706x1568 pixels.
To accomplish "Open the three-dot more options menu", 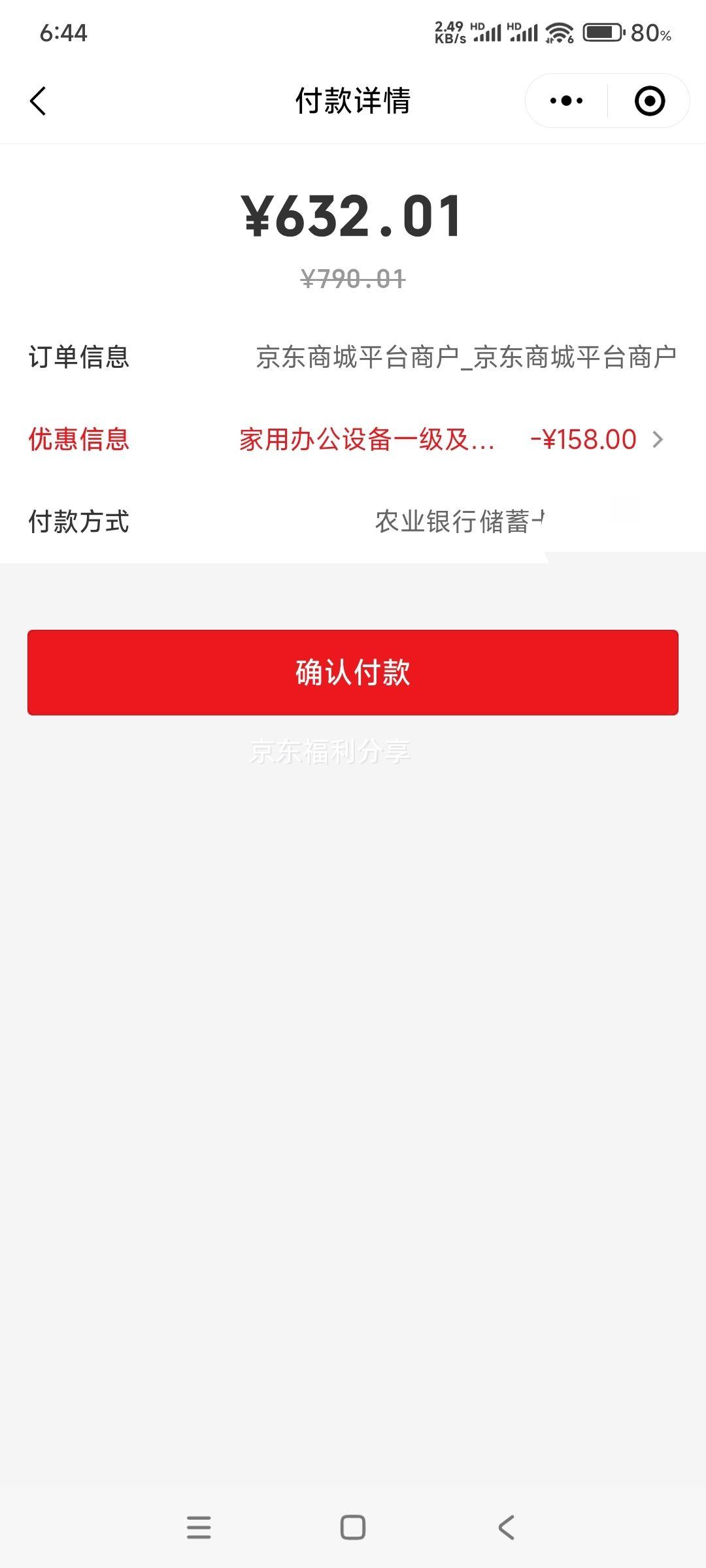I will 566,101.
